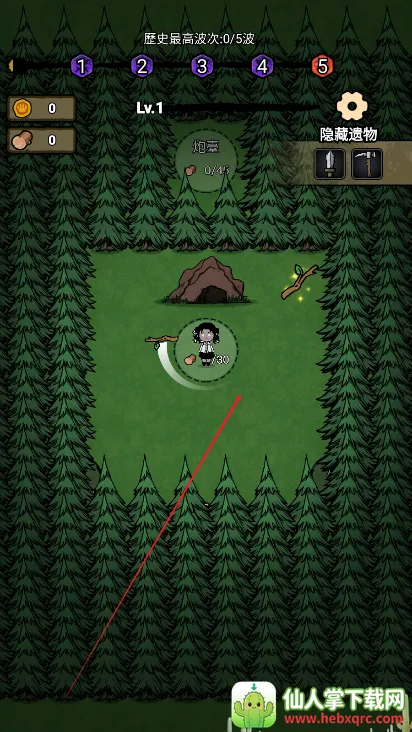Select the pickaxe relic slot
Image resolution: width=412 pixels, height=732 pixels.
click(x=367, y=164)
